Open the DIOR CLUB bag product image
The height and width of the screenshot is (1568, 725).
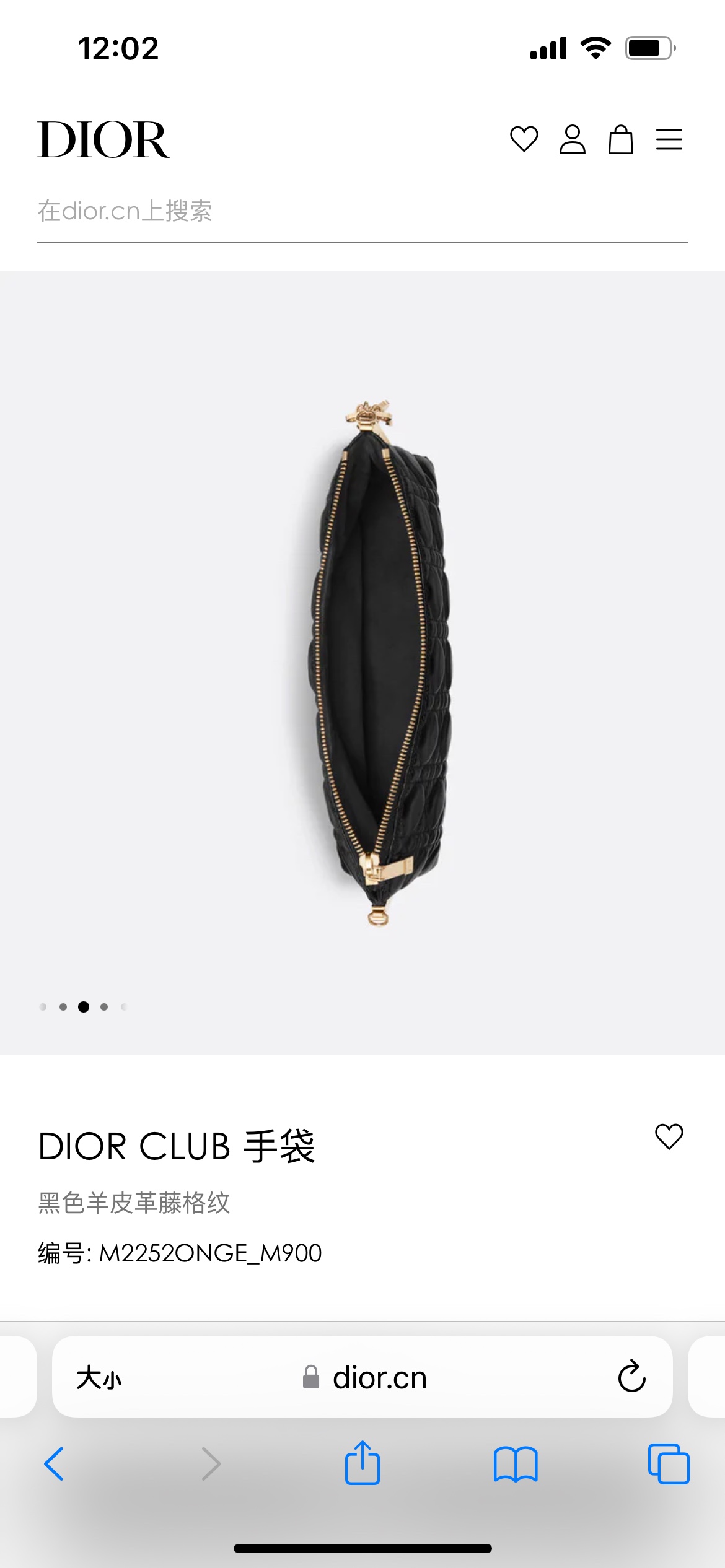click(378, 663)
